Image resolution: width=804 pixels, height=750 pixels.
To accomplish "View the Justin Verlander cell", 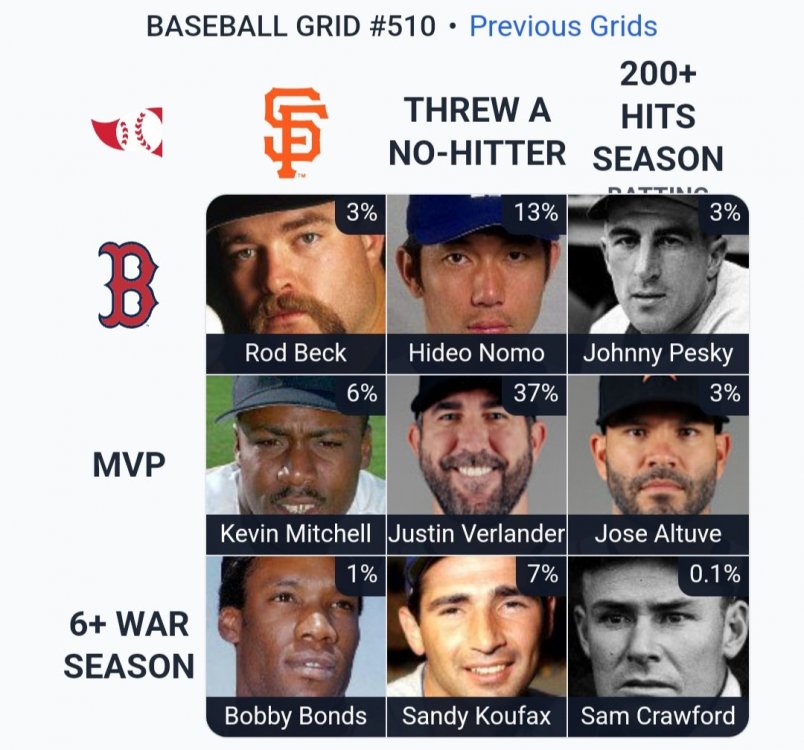I will 476,464.
